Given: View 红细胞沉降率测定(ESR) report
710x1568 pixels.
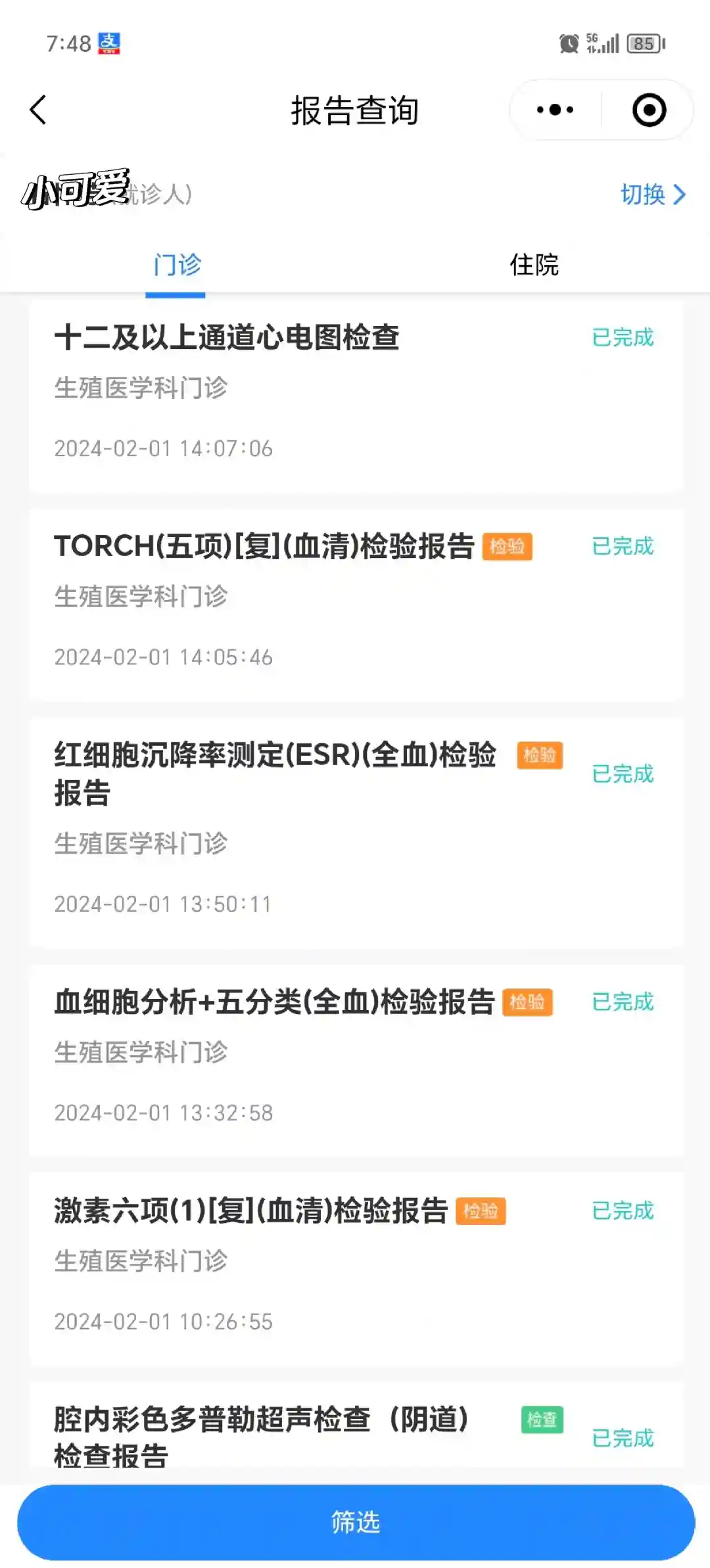Looking at the screenshot, I should click(355, 831).
